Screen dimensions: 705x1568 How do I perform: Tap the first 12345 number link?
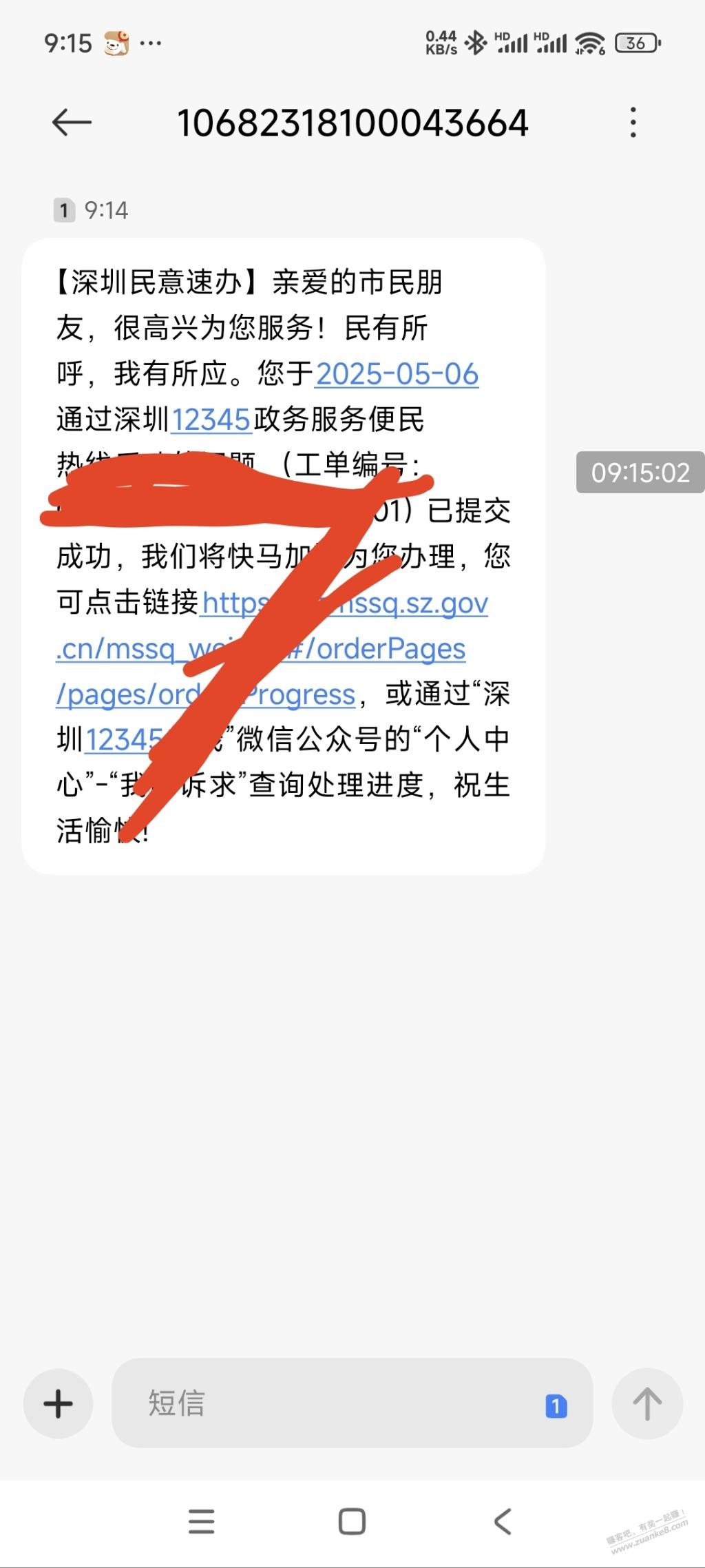click(x=210, y=420)
